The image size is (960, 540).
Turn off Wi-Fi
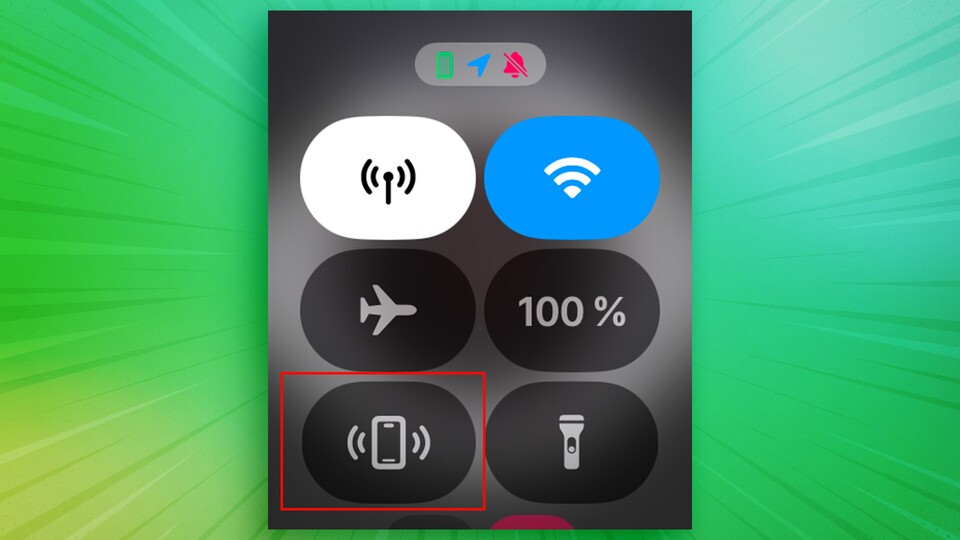pyautogui.click(x=572, y=178)
